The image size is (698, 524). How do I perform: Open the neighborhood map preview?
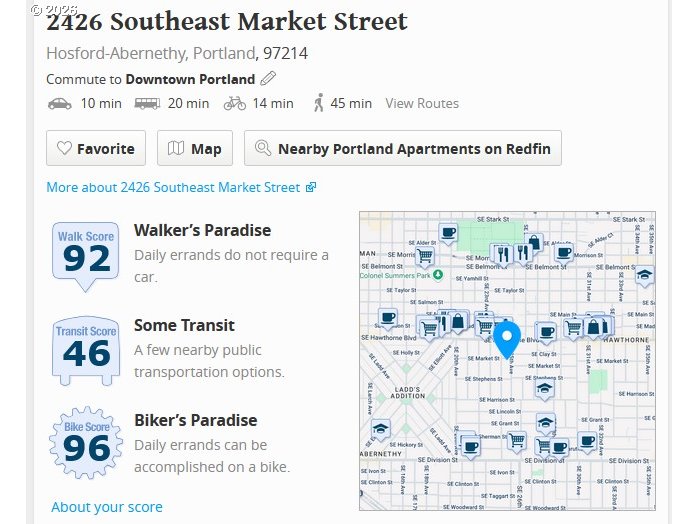tap(507, 360)
